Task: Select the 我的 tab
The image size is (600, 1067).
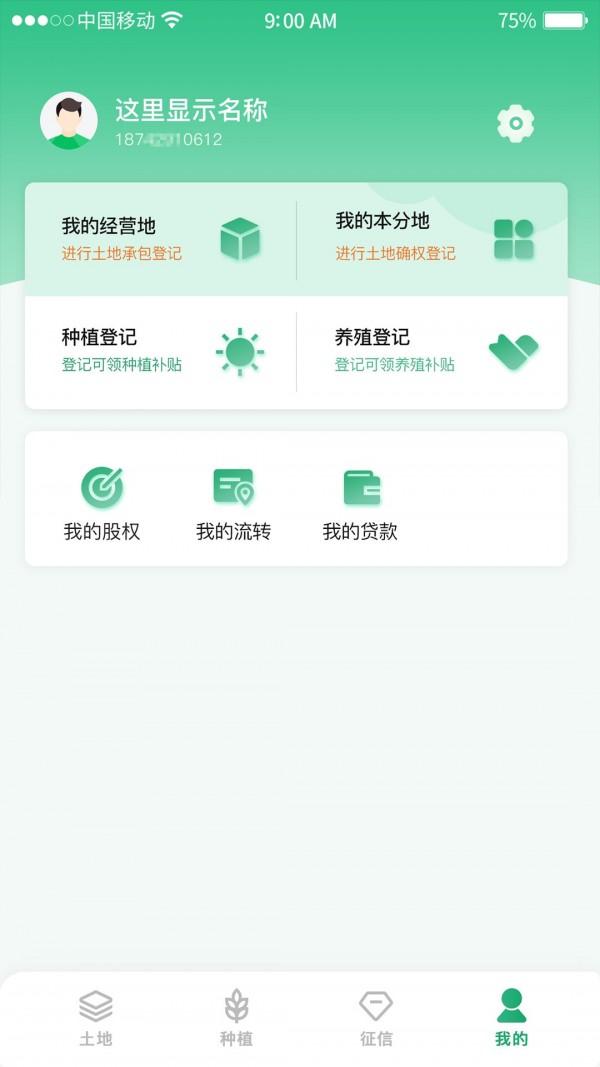Action: coord(511,1018)
